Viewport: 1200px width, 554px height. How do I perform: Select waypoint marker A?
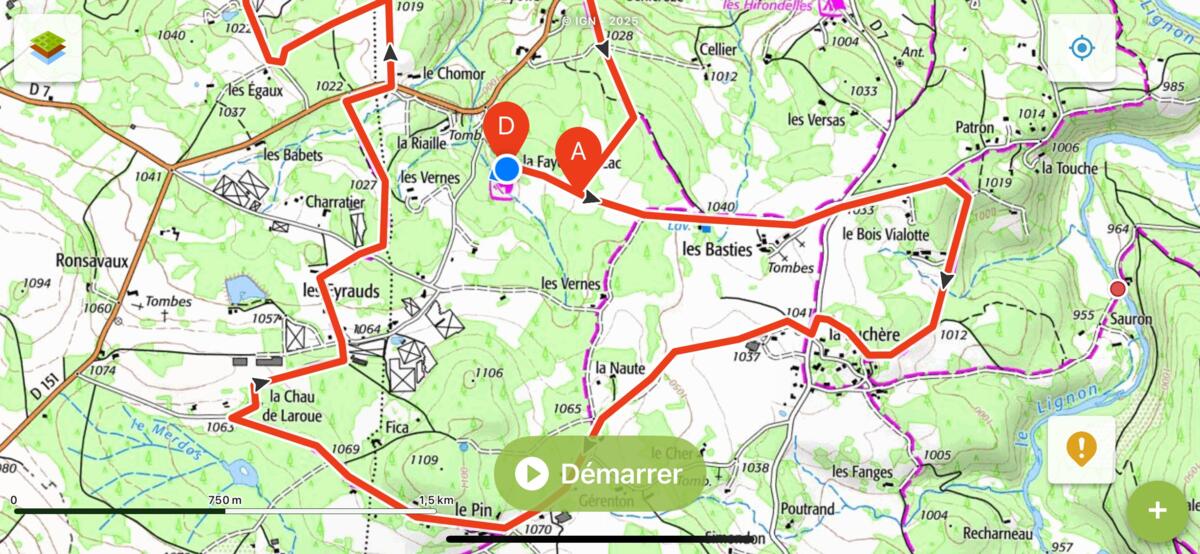click(x=578, y=152)
